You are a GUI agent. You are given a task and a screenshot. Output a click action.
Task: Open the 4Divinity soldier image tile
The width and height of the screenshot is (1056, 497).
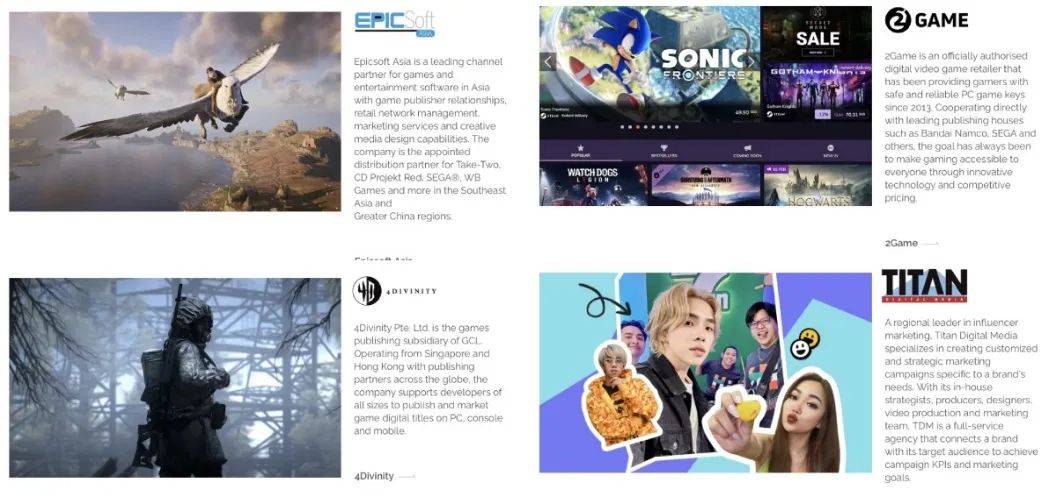click(175, 375)
